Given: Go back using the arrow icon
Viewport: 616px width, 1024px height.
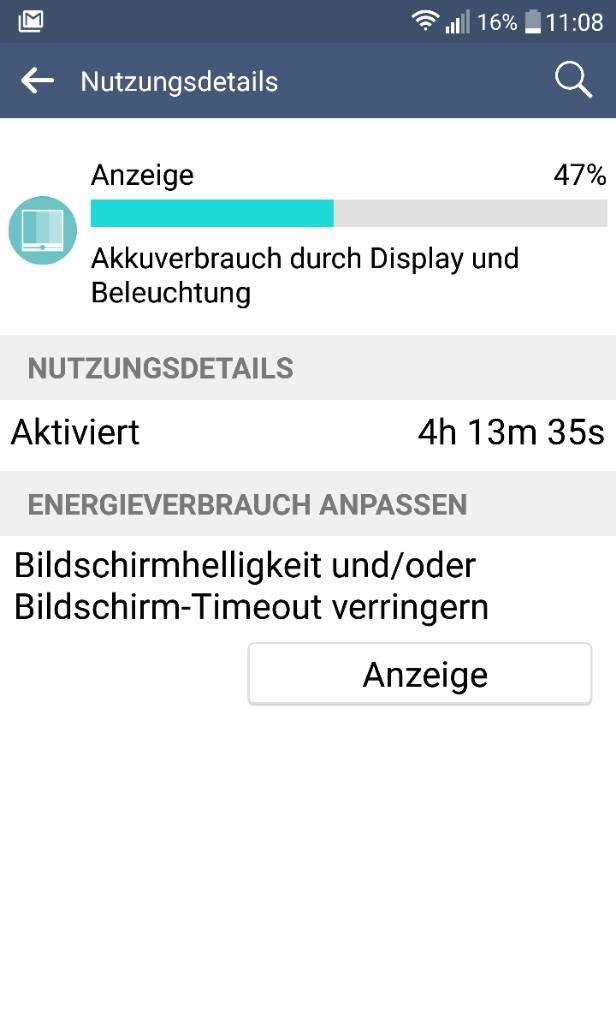Looking at the screenshot, I should (x=37, y=81).
